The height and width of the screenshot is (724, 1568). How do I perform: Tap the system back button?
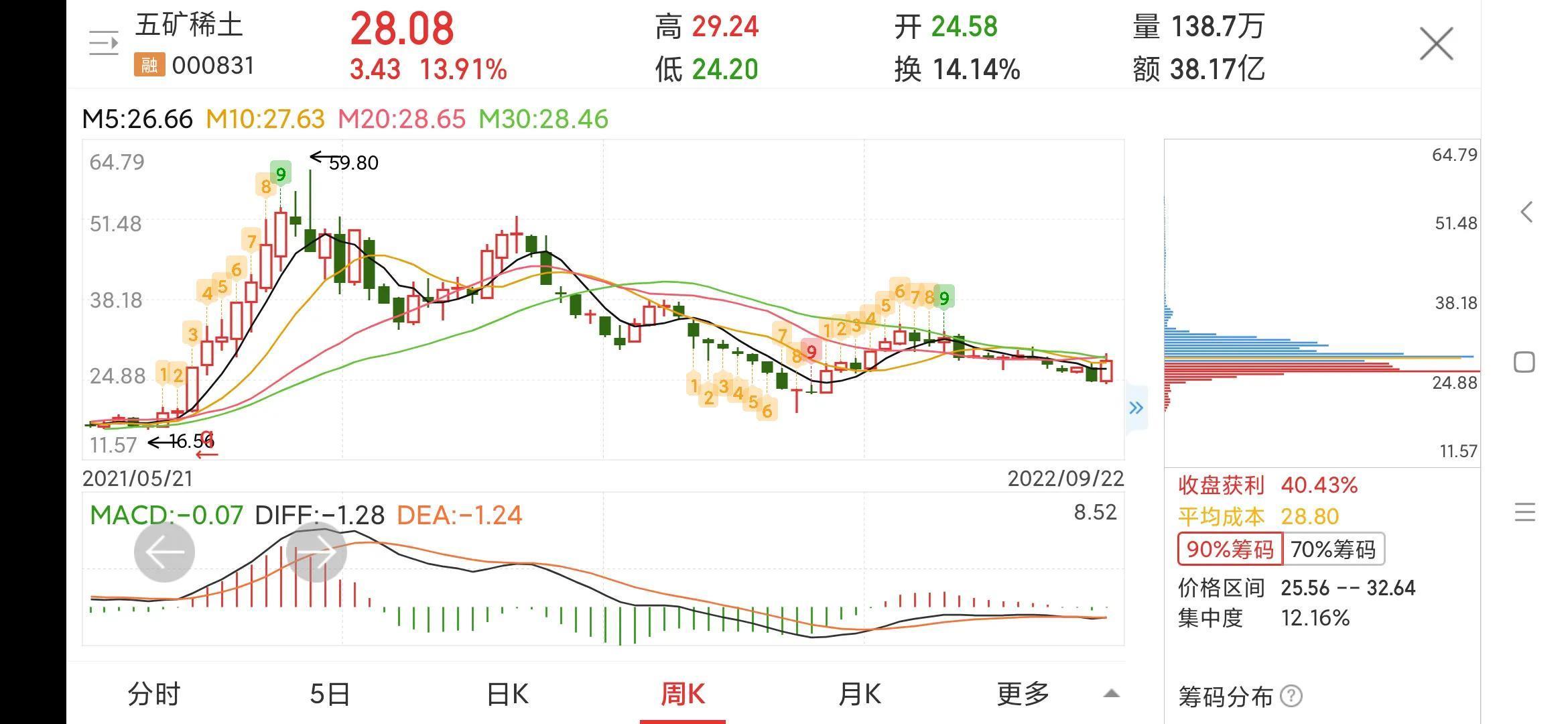(x=1526, y=213)
